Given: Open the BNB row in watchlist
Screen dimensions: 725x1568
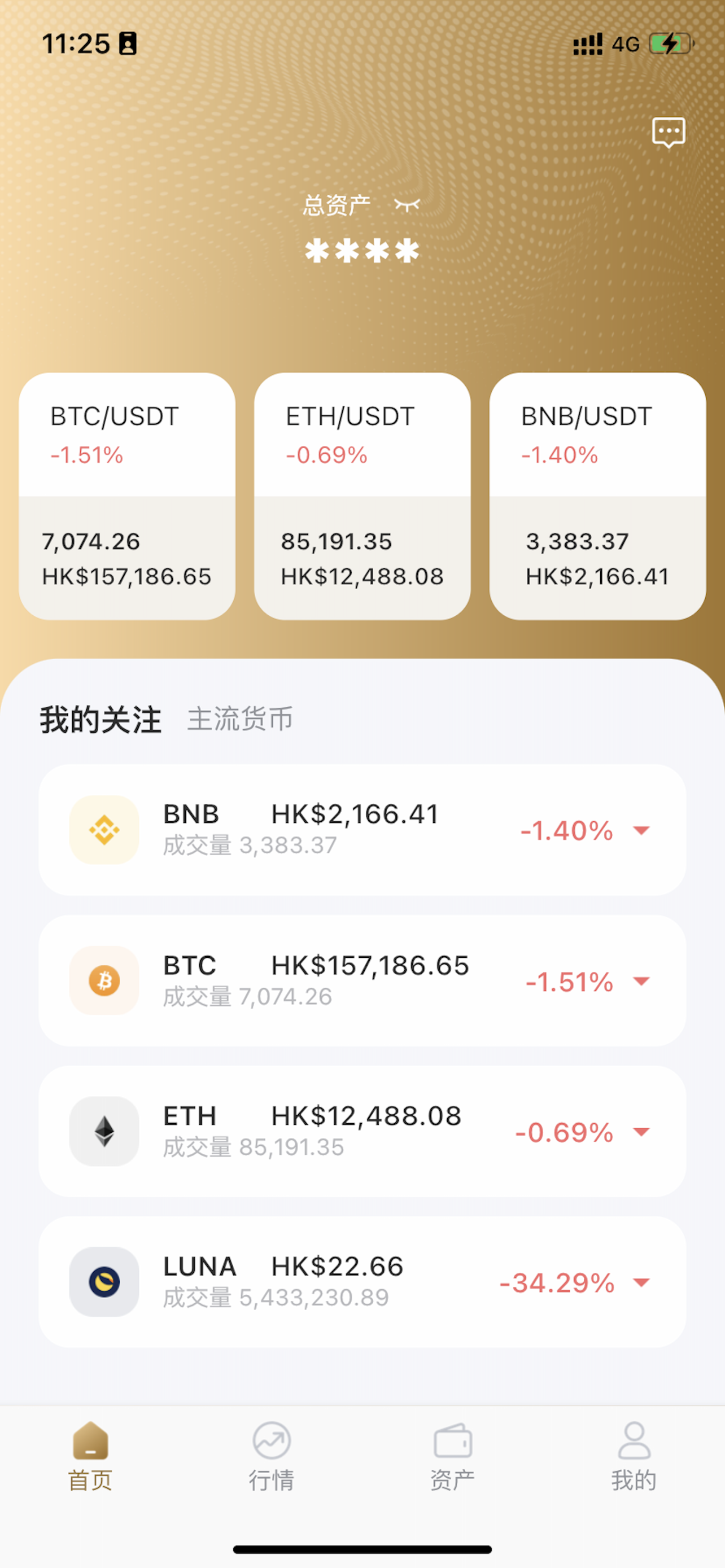Looking at the screenshot, I should click(362, 830).
